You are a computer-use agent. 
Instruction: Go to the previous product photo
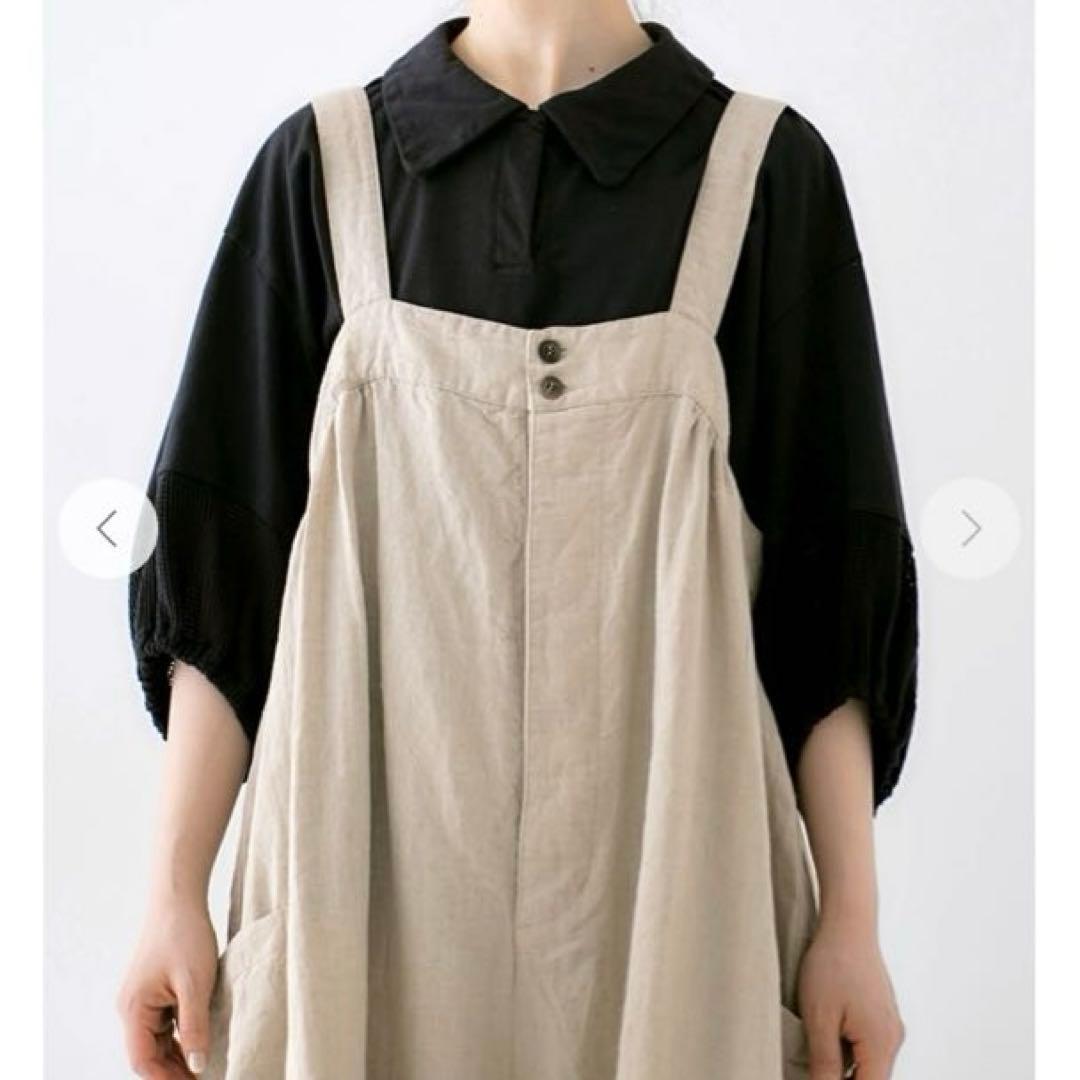click(108, 528)
